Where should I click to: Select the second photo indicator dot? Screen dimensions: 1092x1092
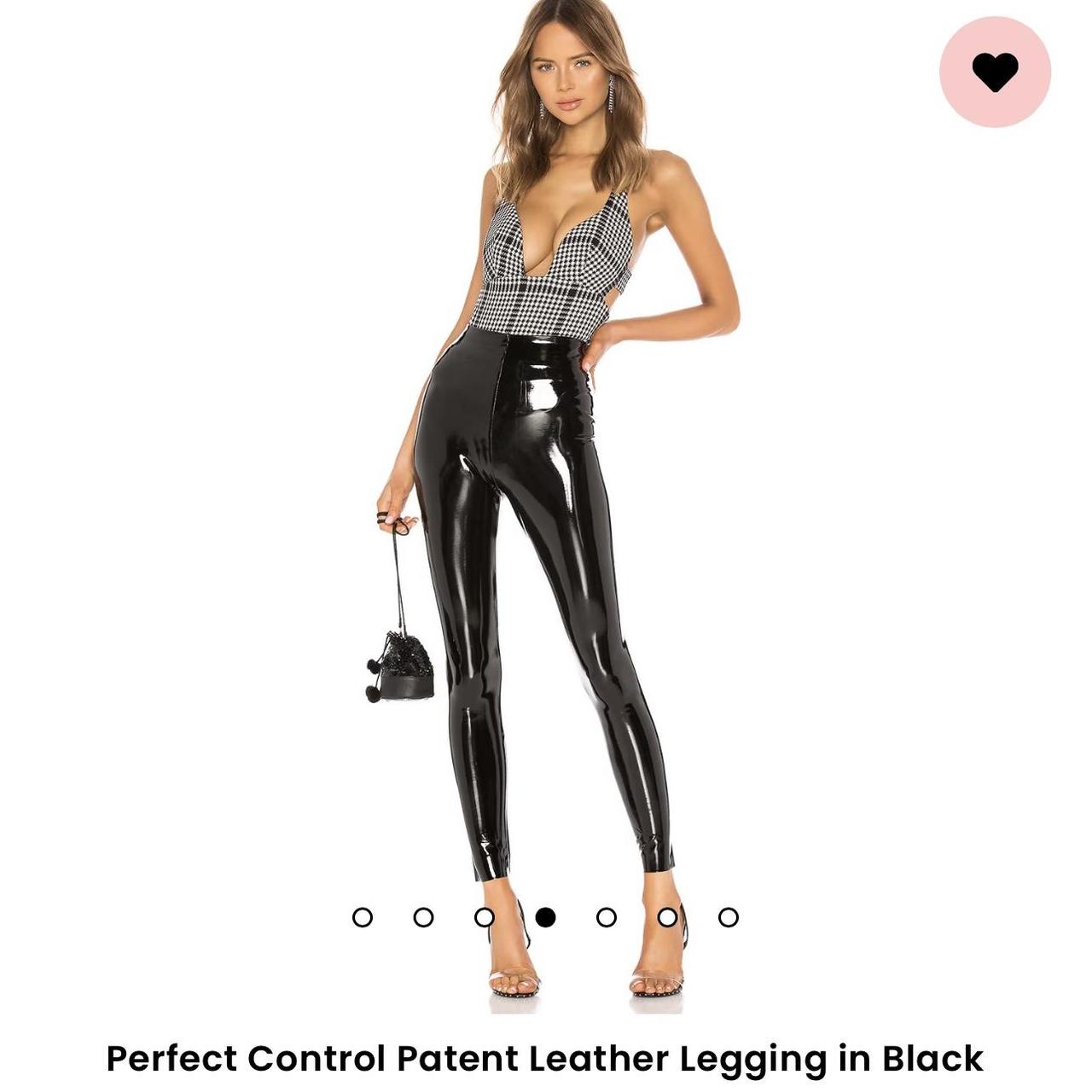(423, 917)
